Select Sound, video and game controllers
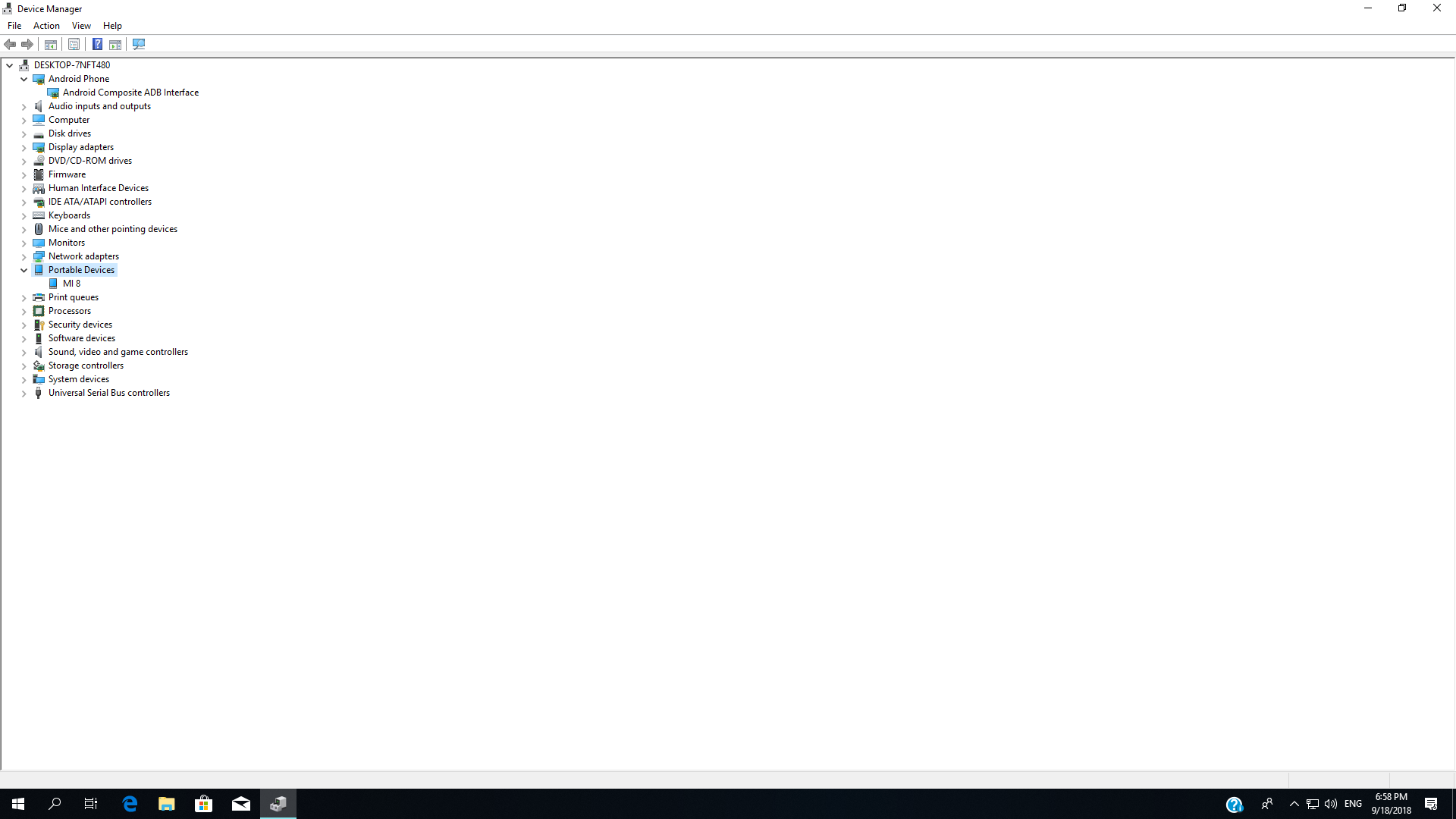Viewport: 1456px width, 819px height. pos(118,352)
